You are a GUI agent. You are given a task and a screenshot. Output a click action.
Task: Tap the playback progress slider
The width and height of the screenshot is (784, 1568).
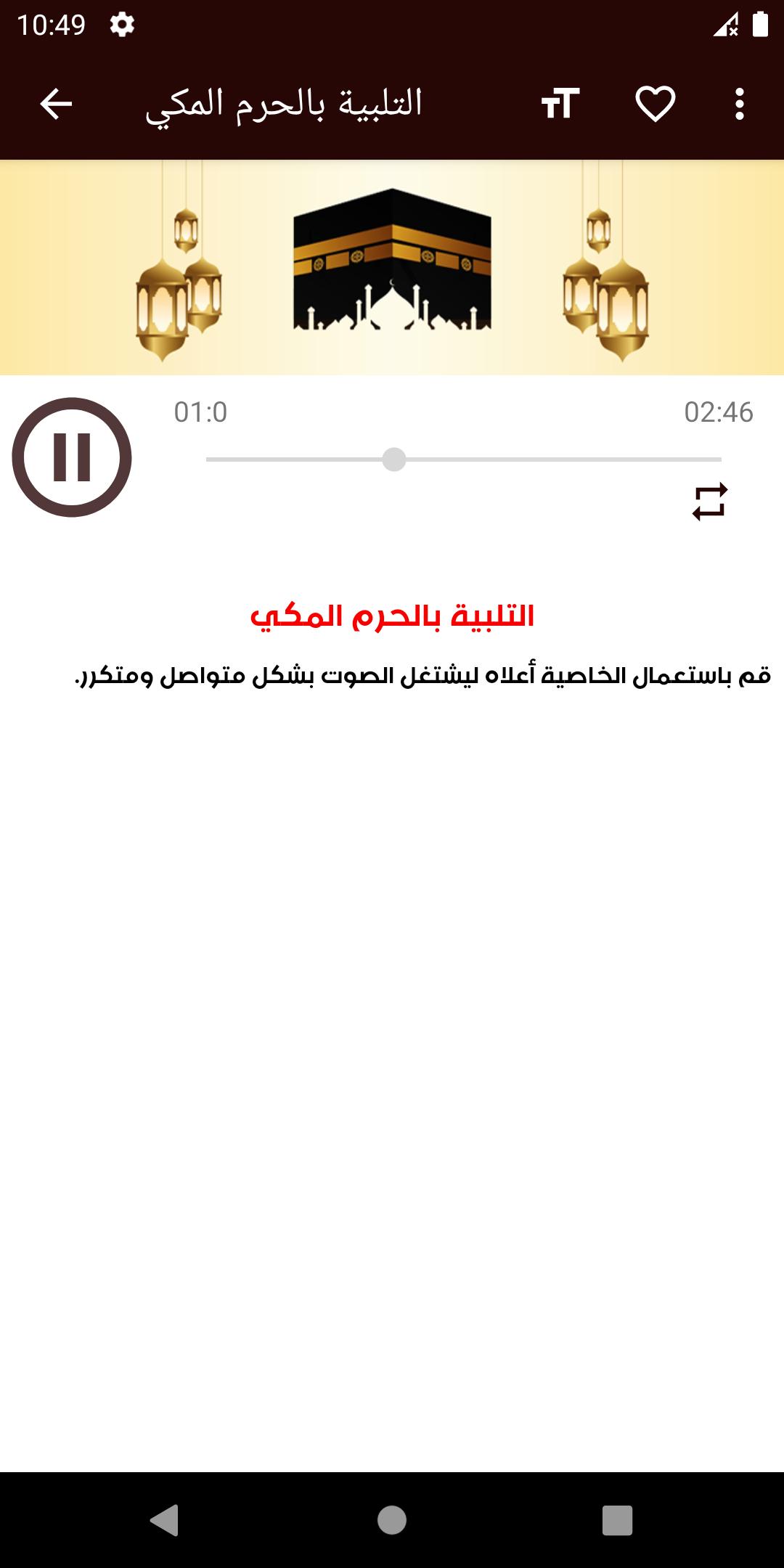pos(463,460)
